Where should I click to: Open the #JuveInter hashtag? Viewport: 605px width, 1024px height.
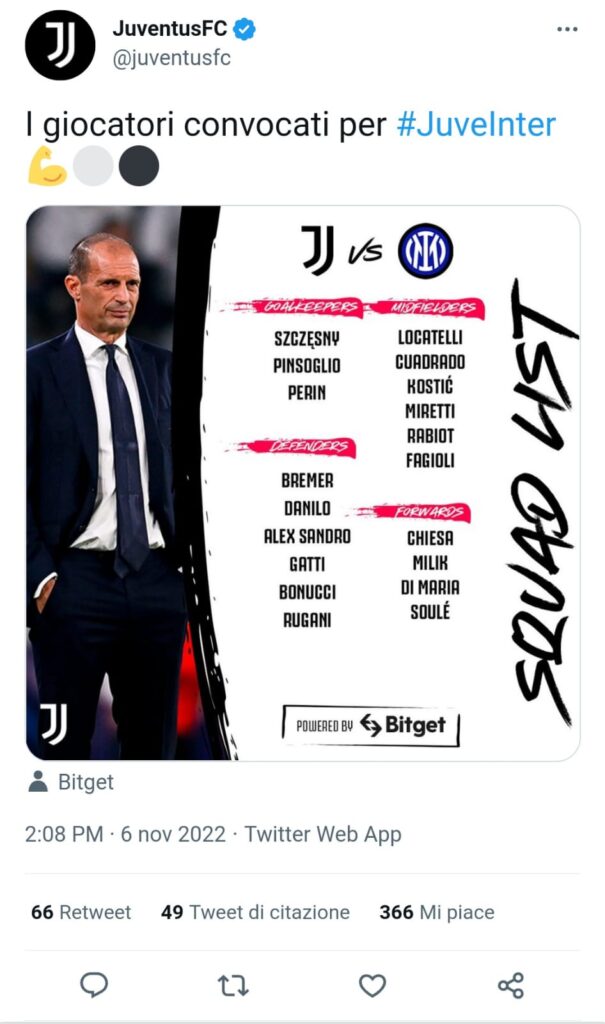pos(475,125)
